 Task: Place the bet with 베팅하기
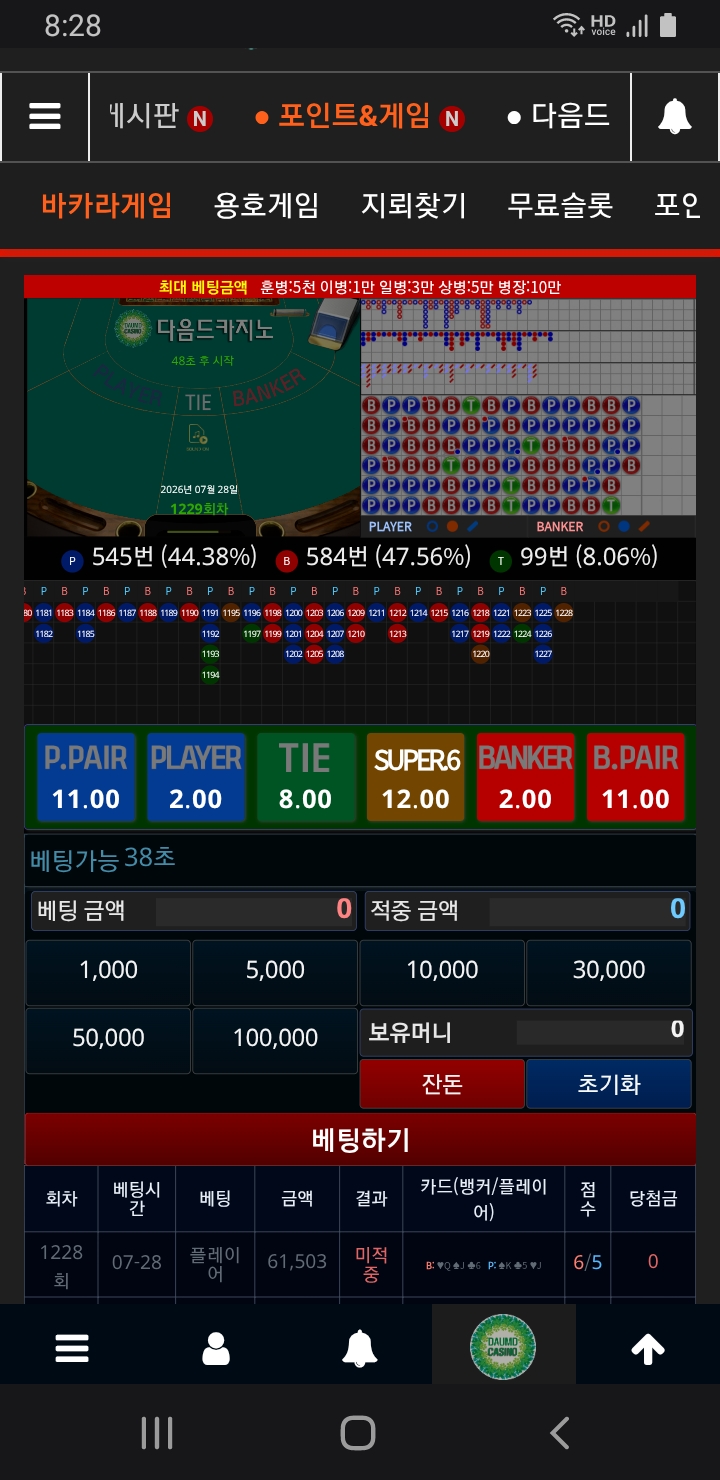[x=360, y=1139]
